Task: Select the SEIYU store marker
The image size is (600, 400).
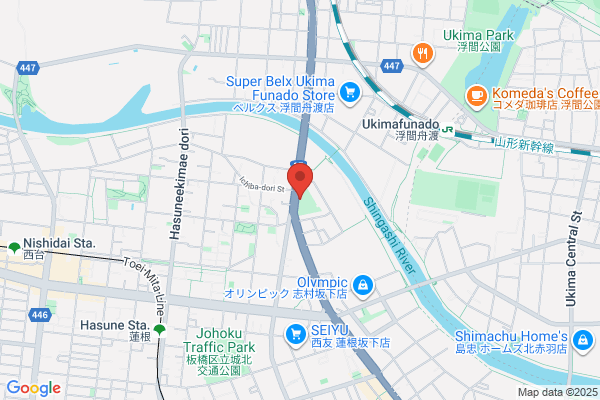Action: (x=296, y=336)
